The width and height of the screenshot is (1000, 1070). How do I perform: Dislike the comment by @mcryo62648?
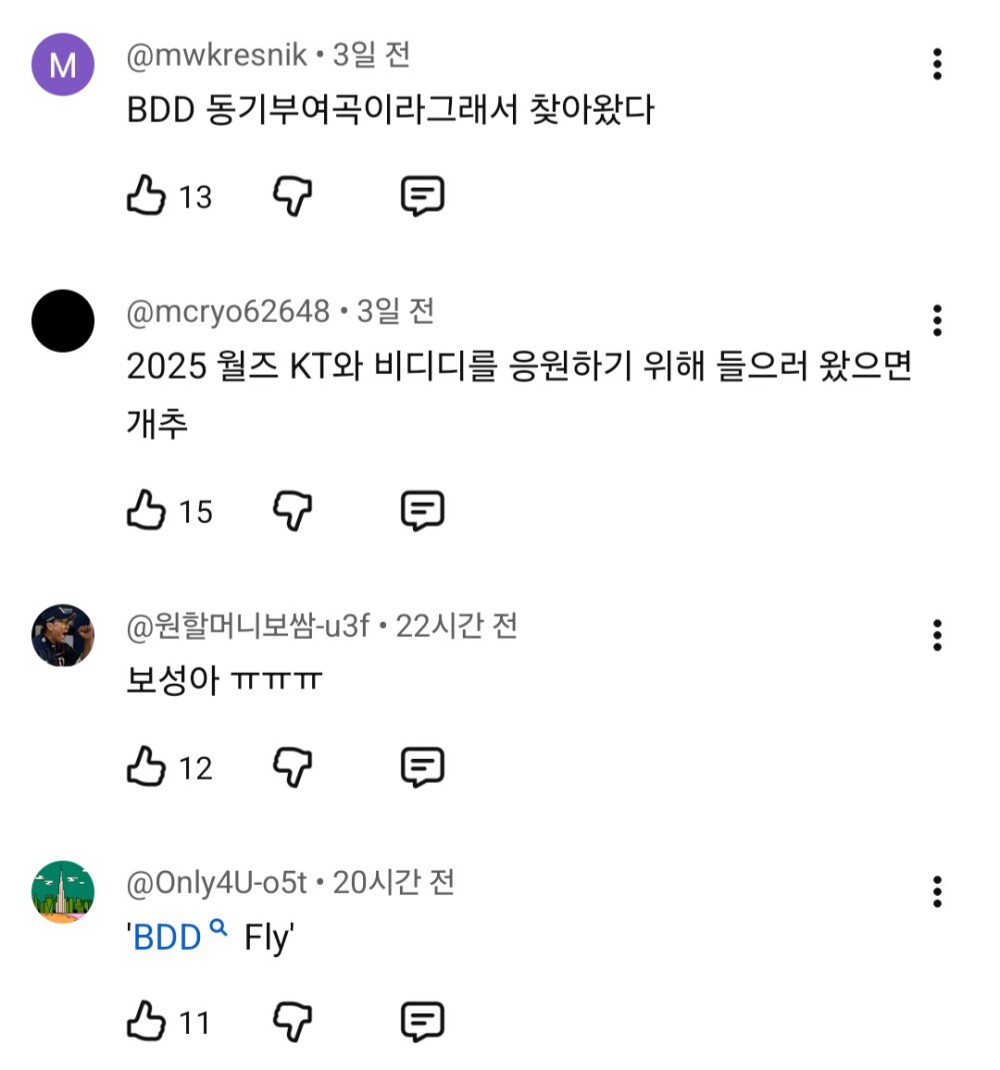point(293,511)
